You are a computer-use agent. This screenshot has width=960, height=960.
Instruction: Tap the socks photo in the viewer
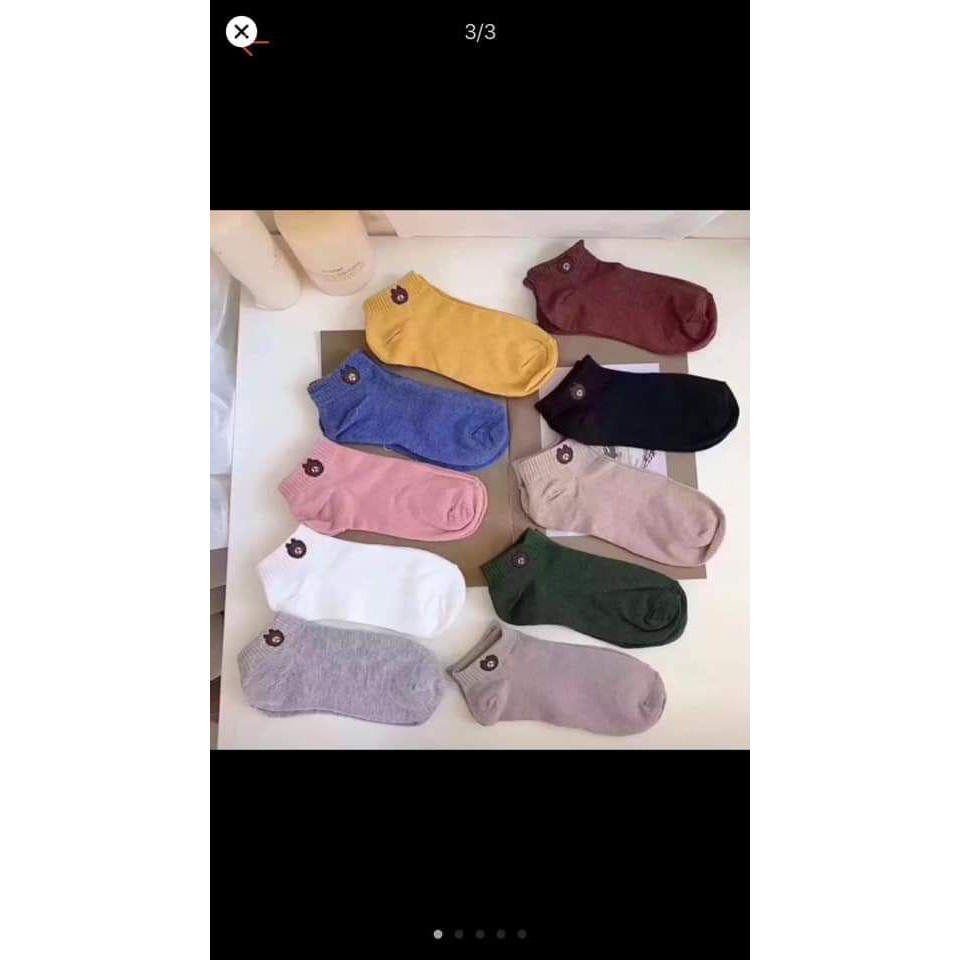pyautogui.click(x=480, y=480)
